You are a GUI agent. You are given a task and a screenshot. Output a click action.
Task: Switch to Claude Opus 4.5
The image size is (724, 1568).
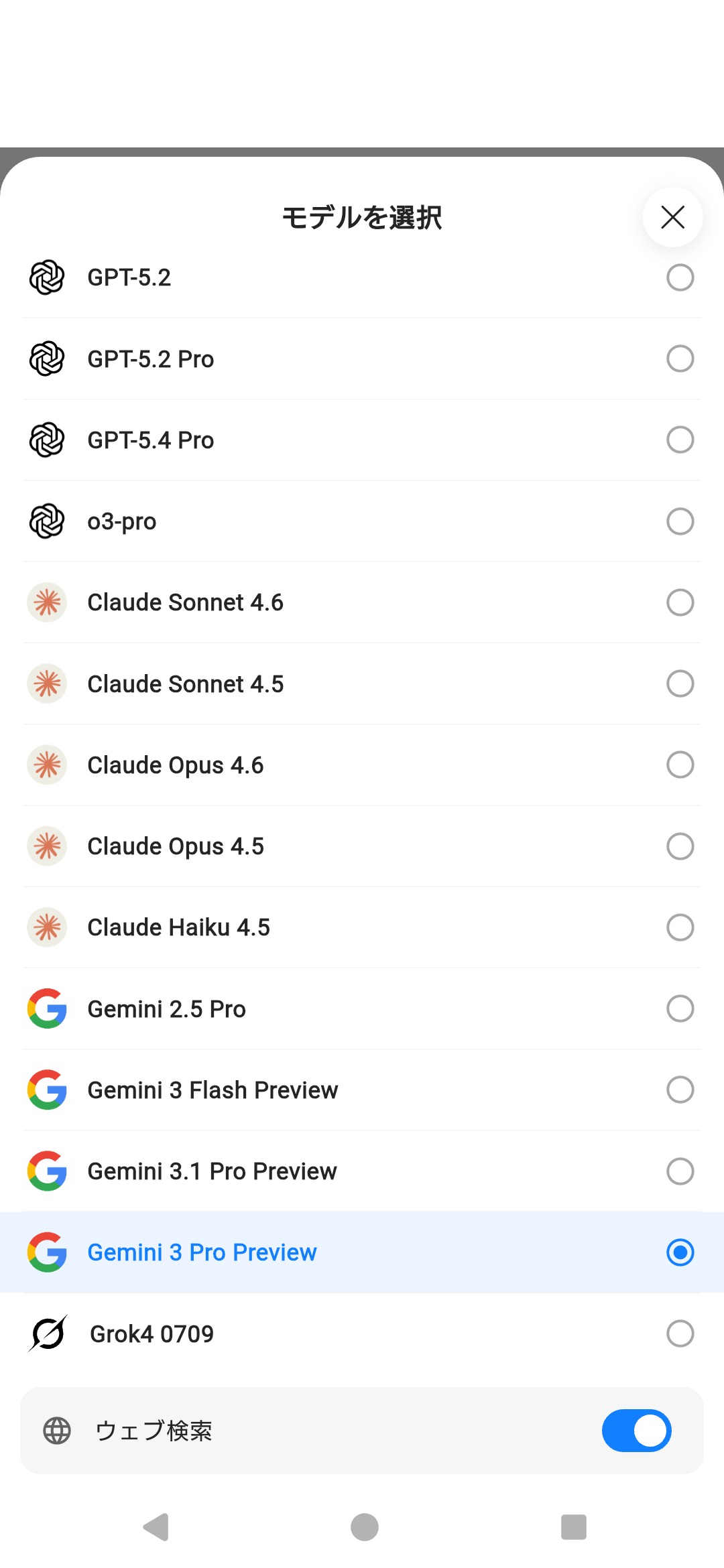click(x=362, y=846)
